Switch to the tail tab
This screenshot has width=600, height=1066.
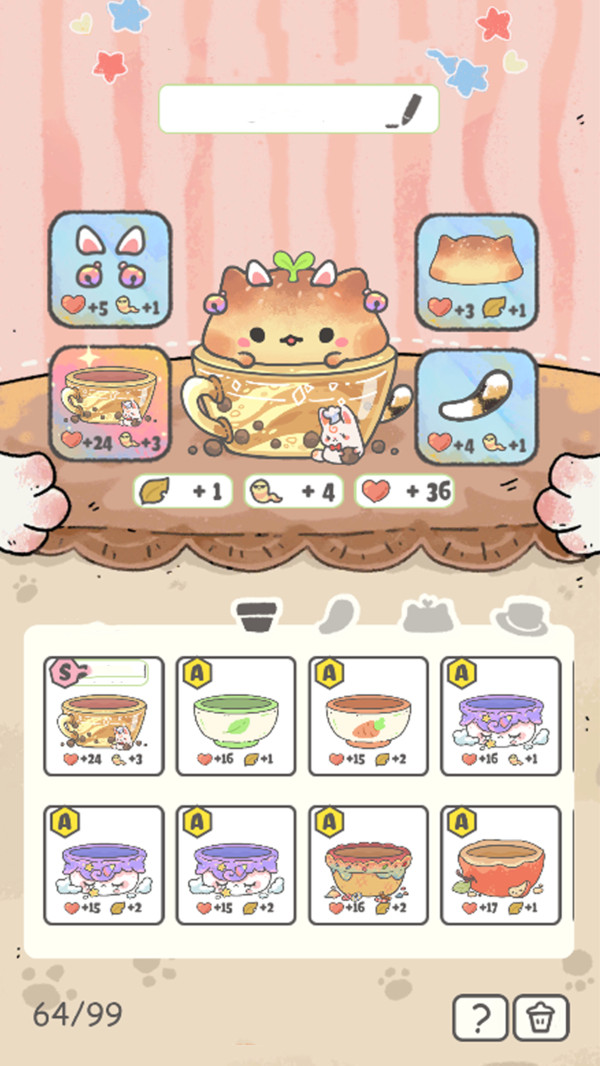coord(338,615)
